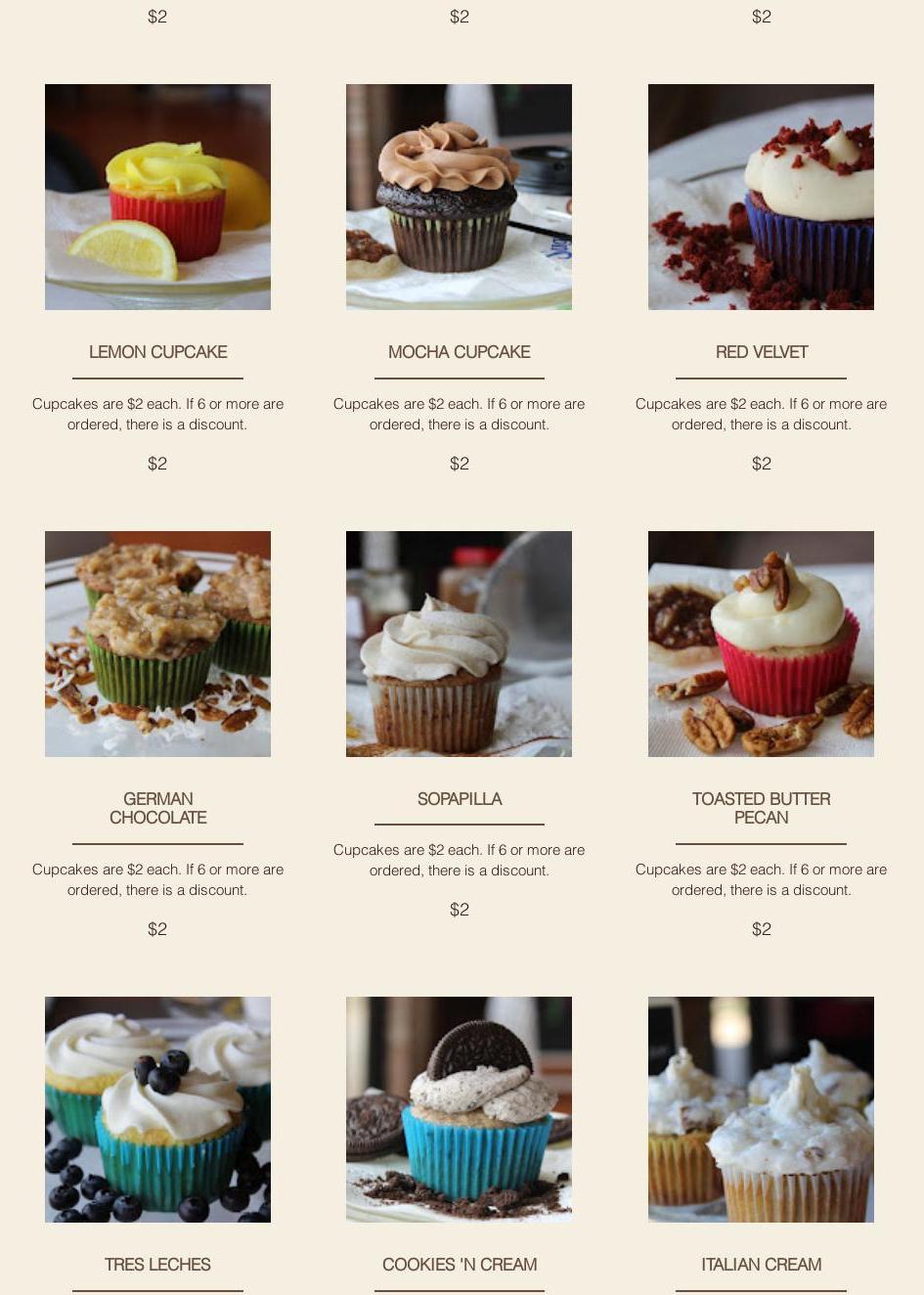Tap the Sopapilla cupcake picture
This screenshot has width=924, height=1295.
pyautogui.click(x=459, y=644)
